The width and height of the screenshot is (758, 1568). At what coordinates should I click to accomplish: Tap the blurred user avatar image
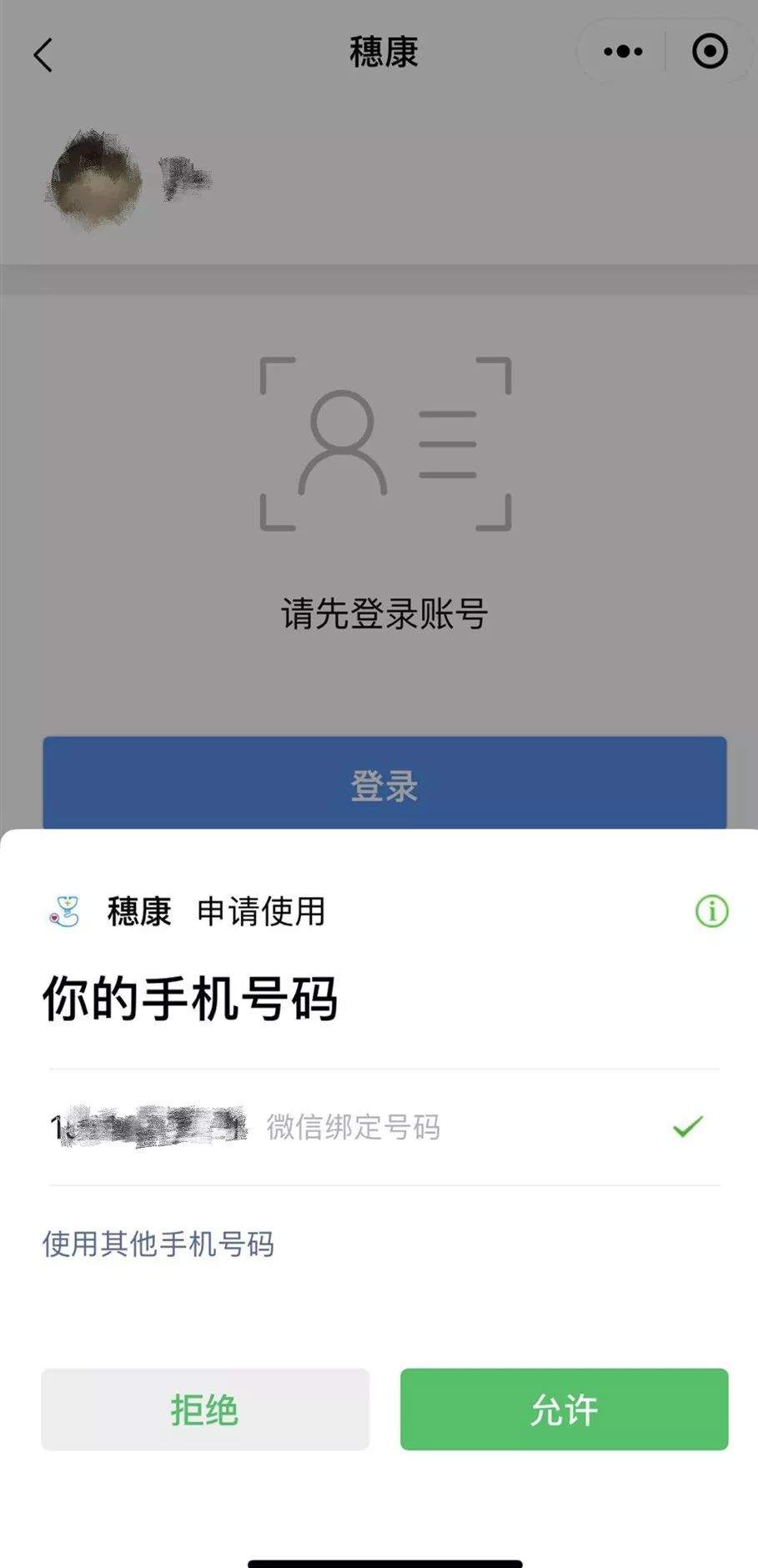click(x=93, y=178)
